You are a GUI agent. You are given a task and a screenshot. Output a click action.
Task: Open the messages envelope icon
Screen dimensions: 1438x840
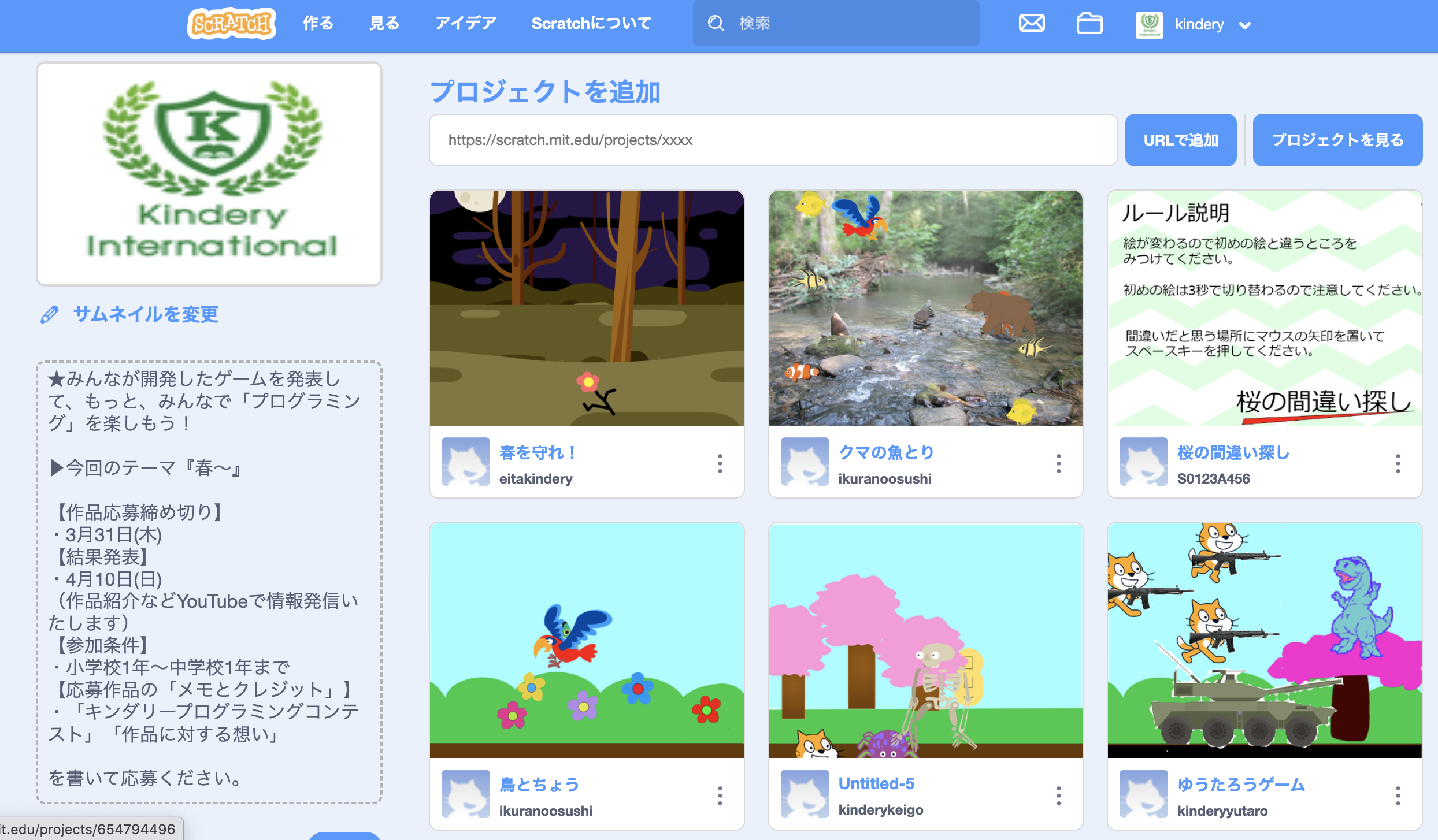coord(1032,24)
